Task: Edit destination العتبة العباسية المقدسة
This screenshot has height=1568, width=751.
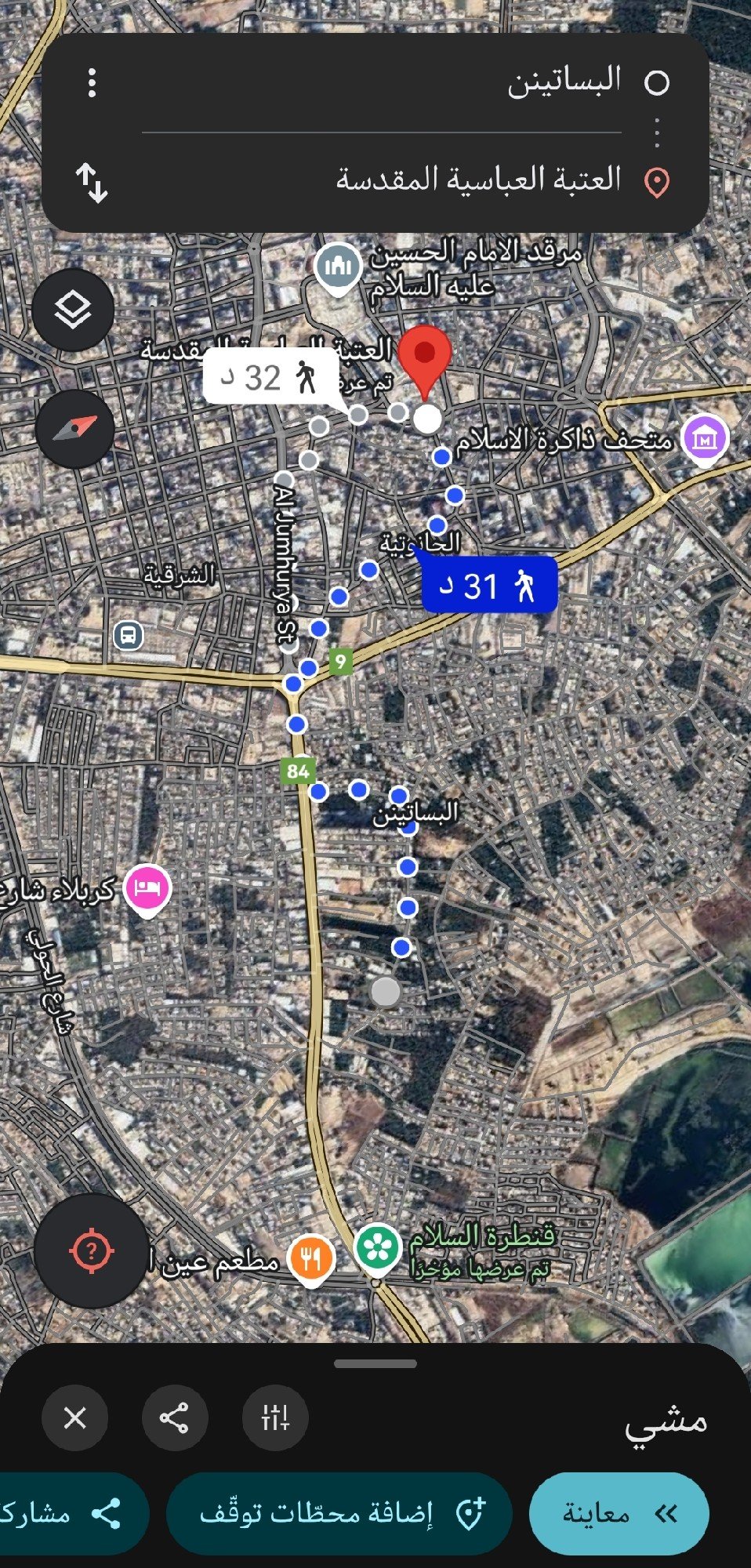Action: pyautogui.click(x=478, y=180)
